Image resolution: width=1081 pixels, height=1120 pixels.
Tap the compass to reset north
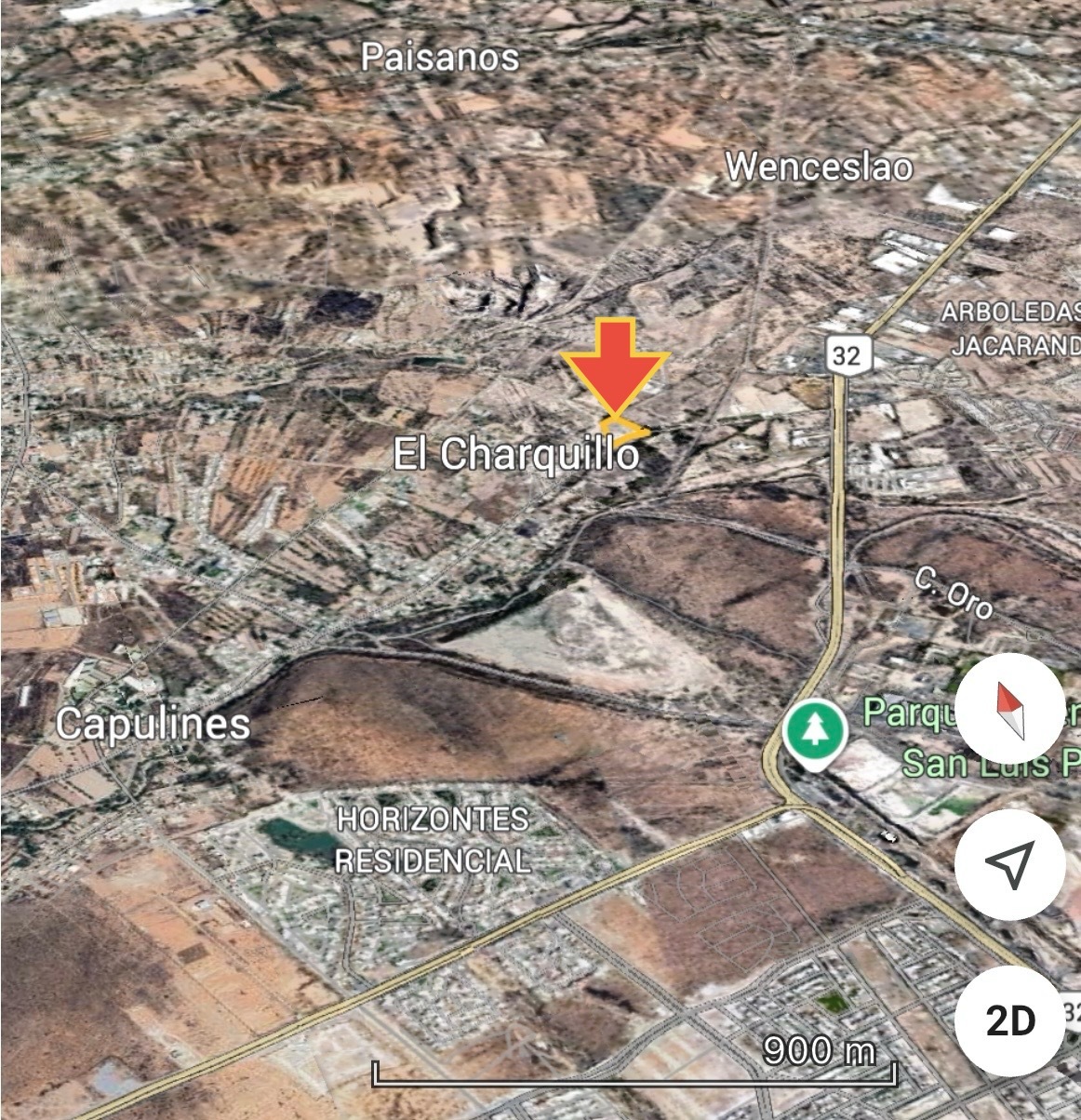tap(1010, 711)
